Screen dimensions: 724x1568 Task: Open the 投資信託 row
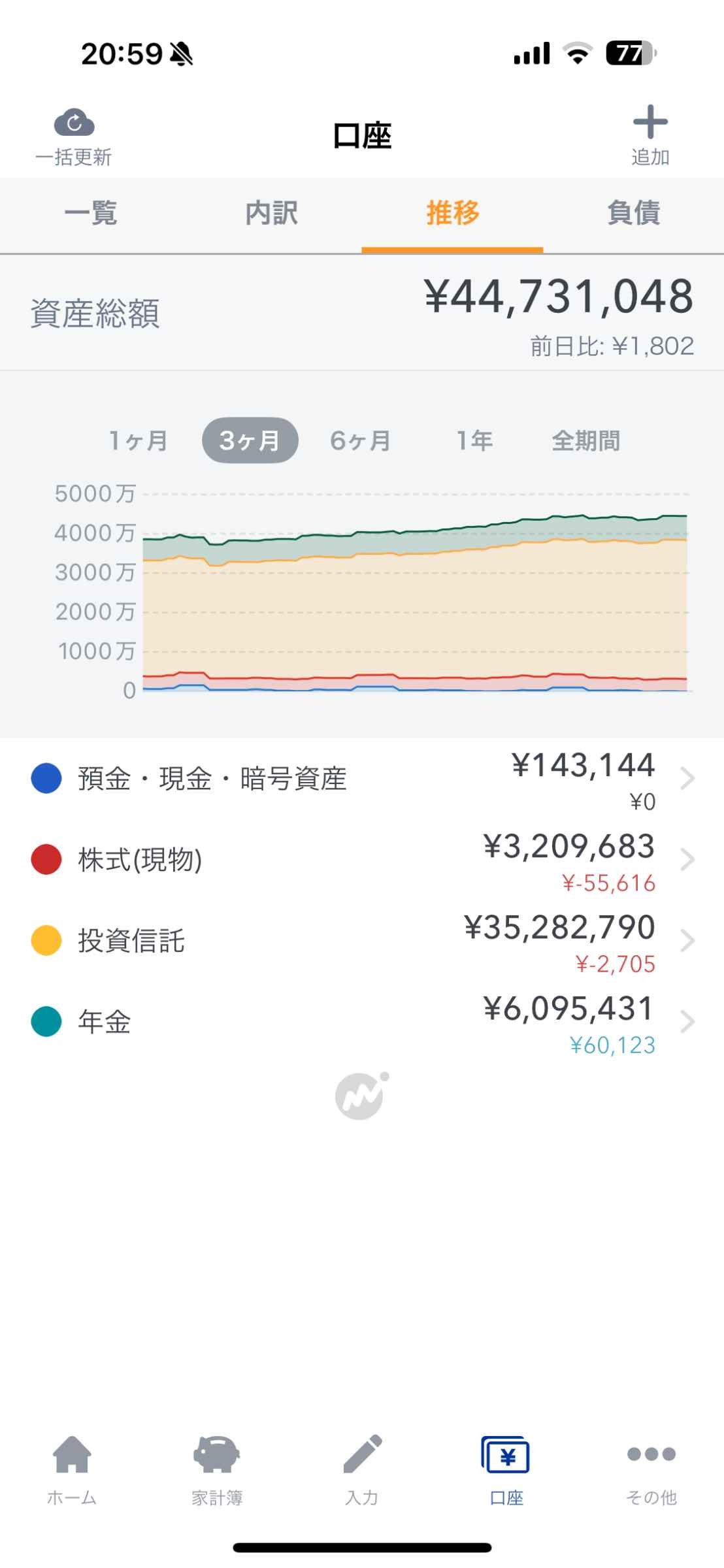pyautogui.click(x=362, y=941)
